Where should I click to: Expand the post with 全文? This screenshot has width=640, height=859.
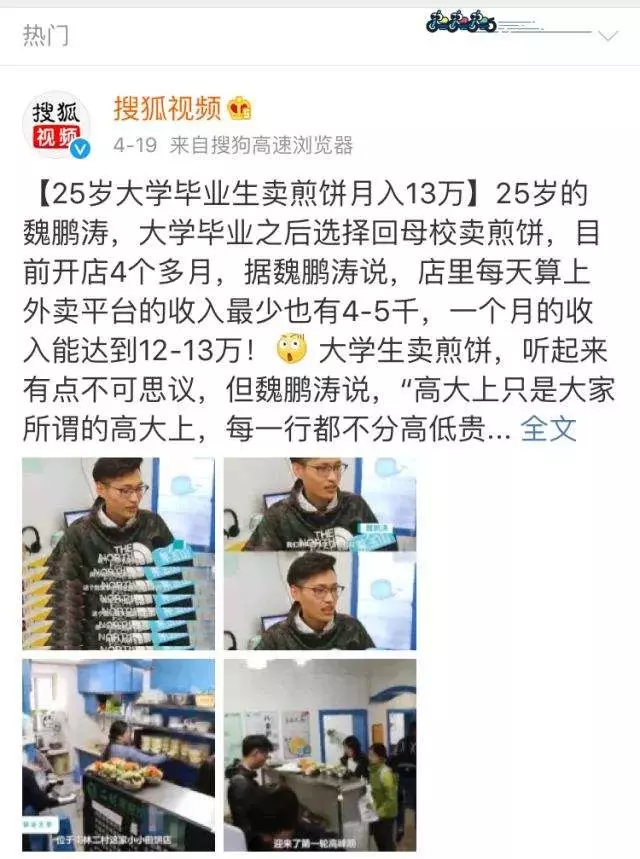click(549, 428)
